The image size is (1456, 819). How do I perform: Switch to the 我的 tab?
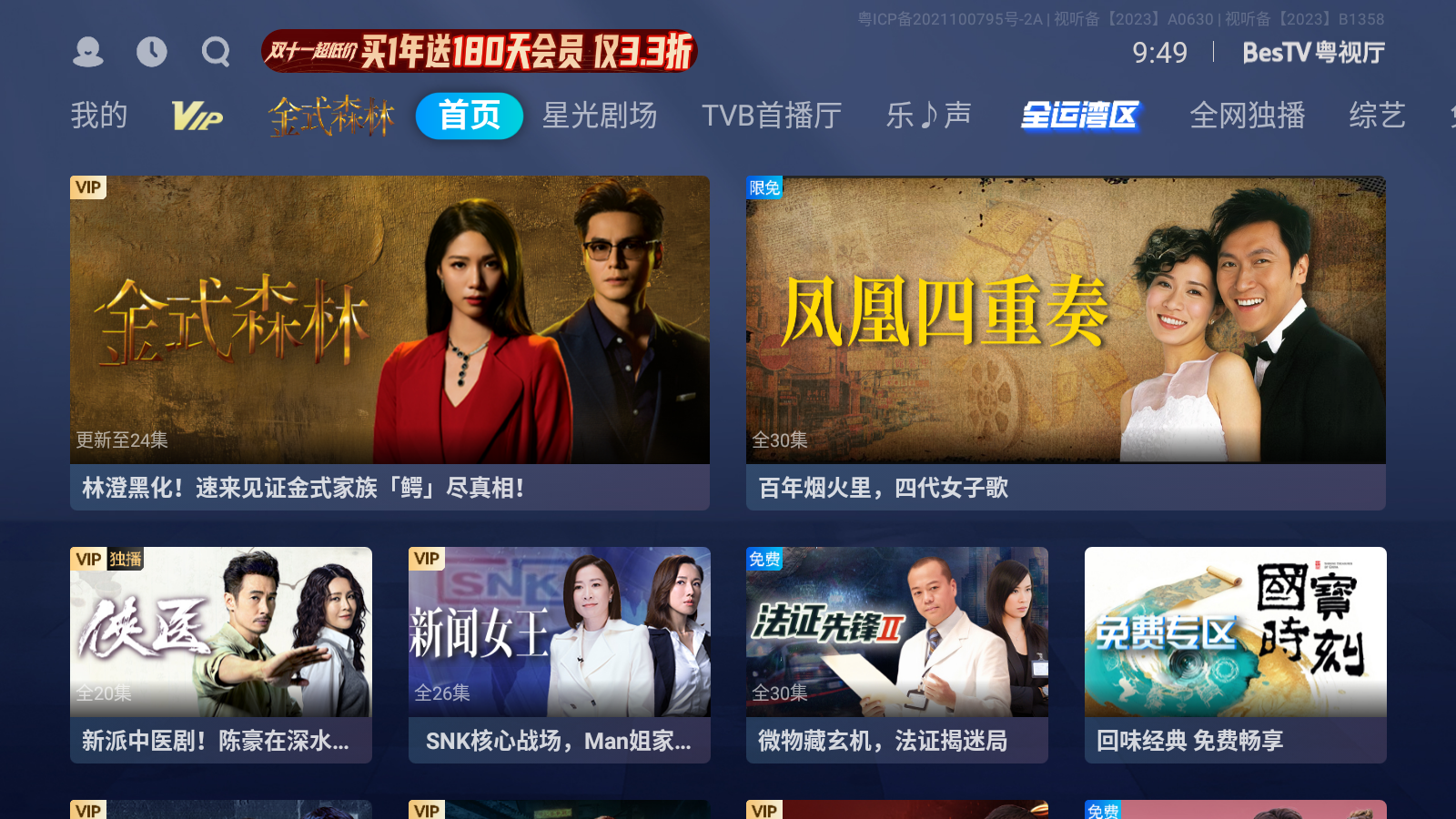[99, 116]
